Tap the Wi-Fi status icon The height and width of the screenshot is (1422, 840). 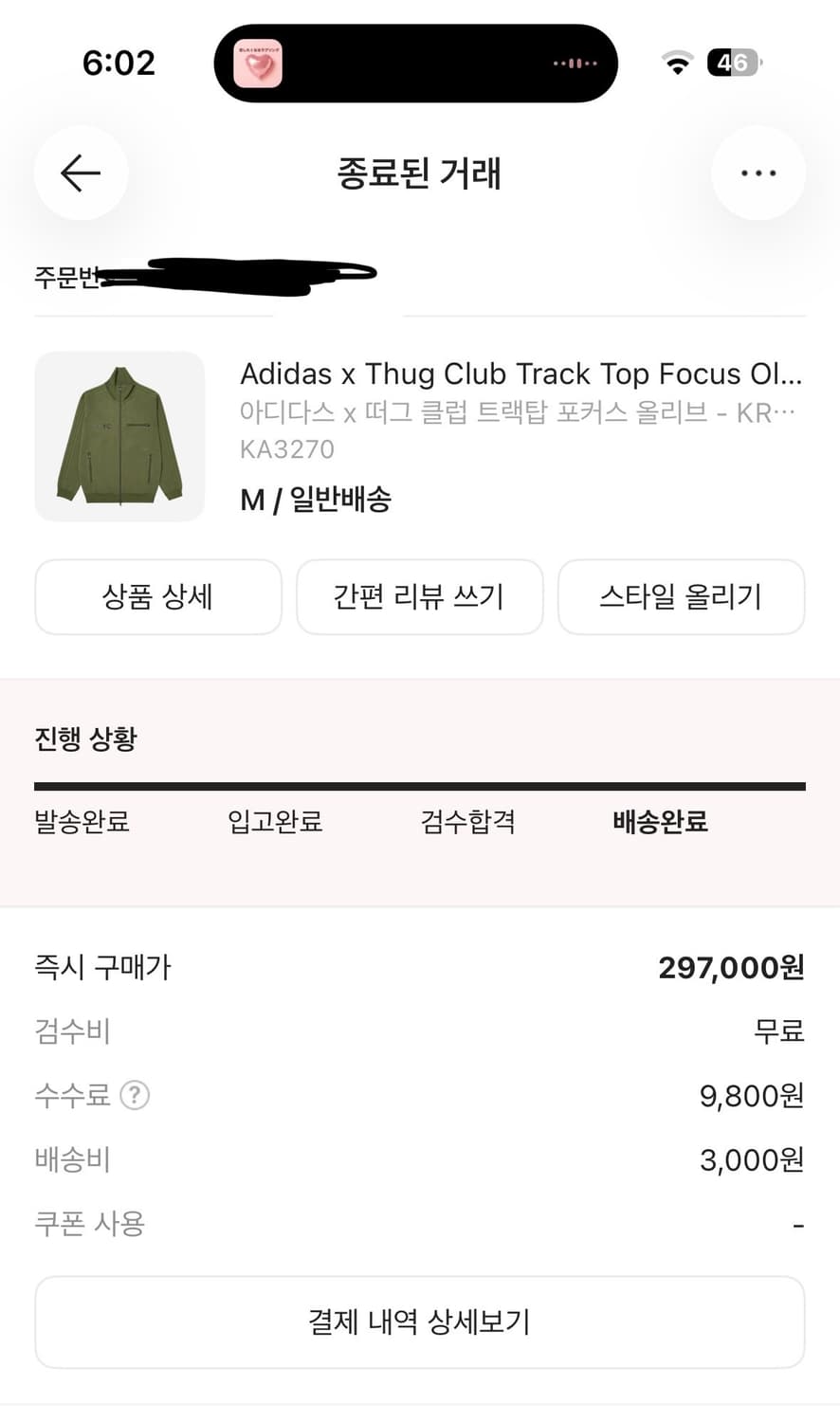coord(677,63)
